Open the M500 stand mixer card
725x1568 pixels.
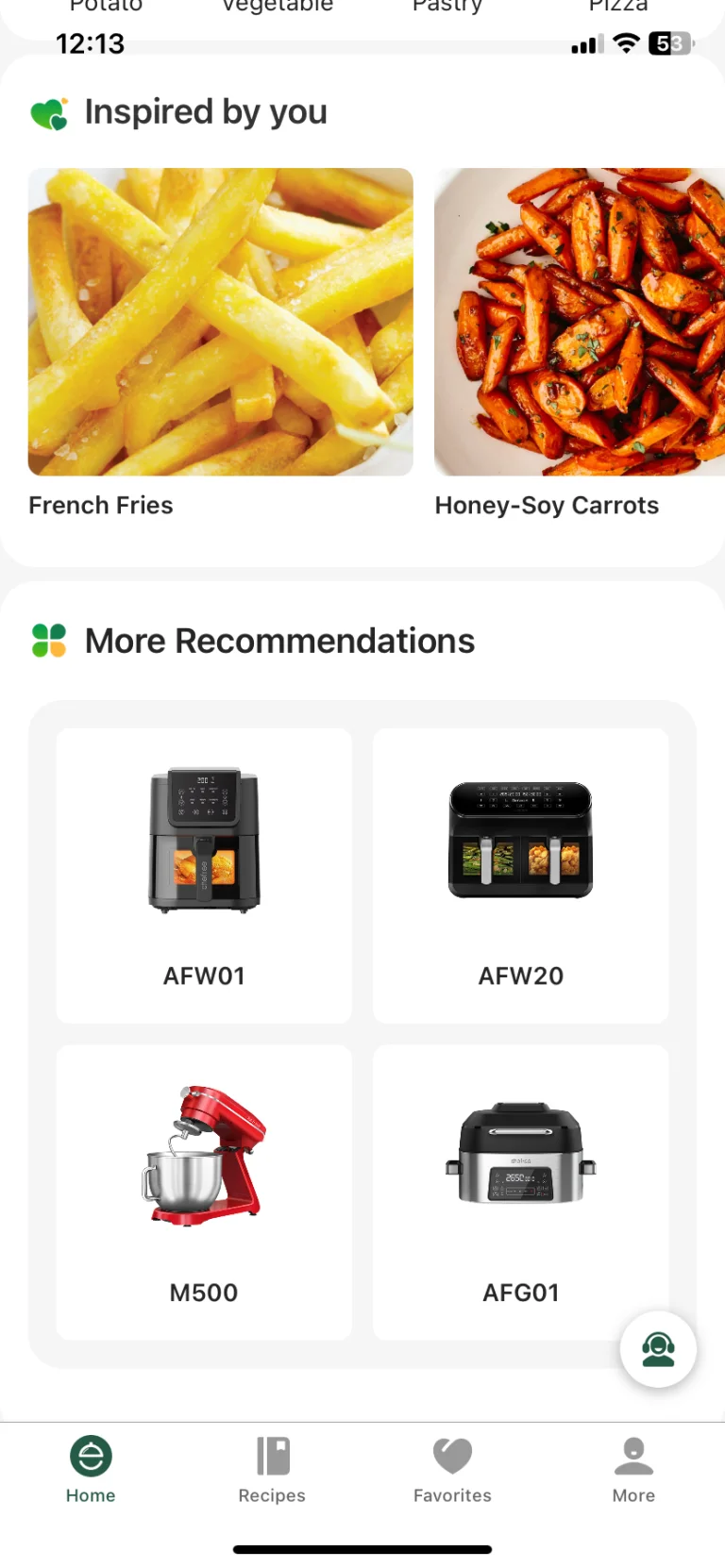coord(204,1192)
